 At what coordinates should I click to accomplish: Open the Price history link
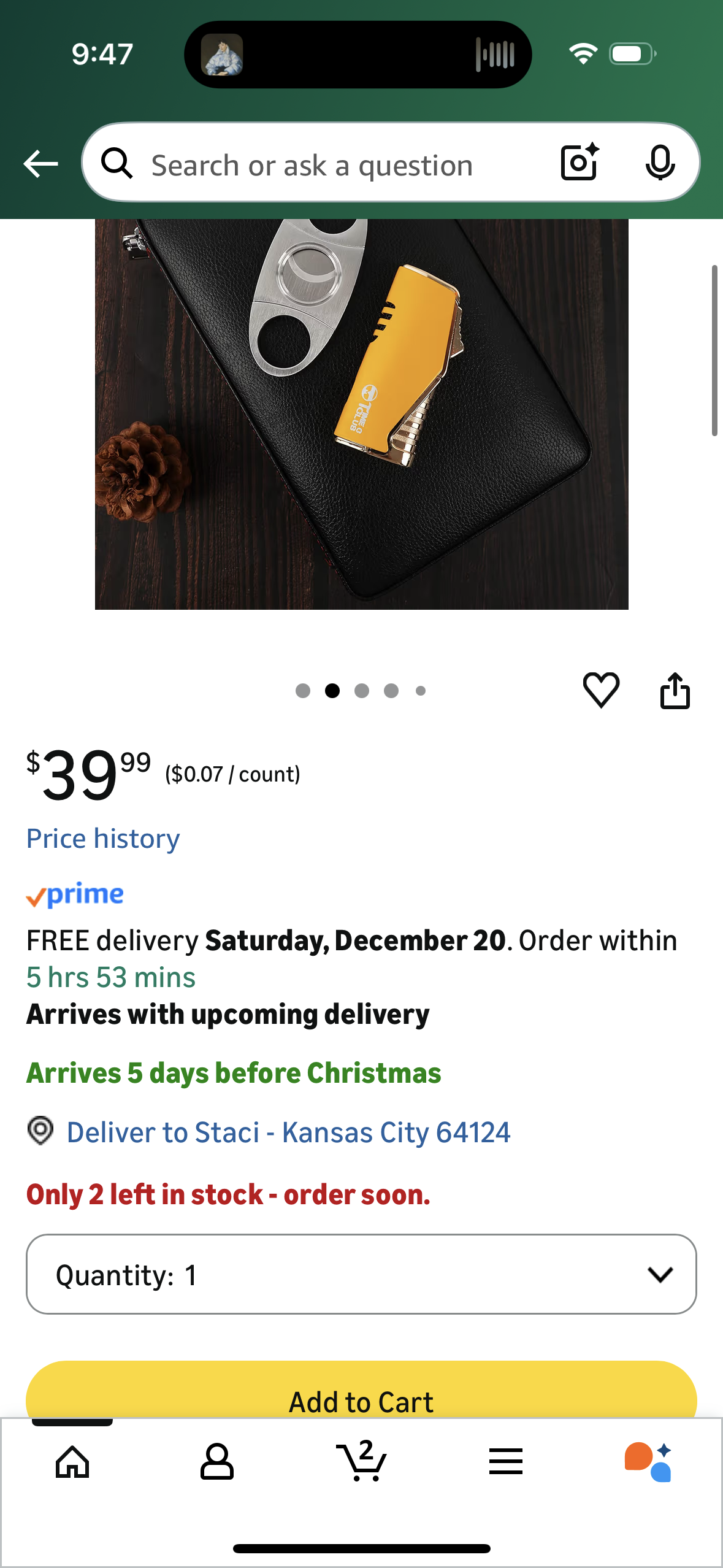(x=103, y=839)
